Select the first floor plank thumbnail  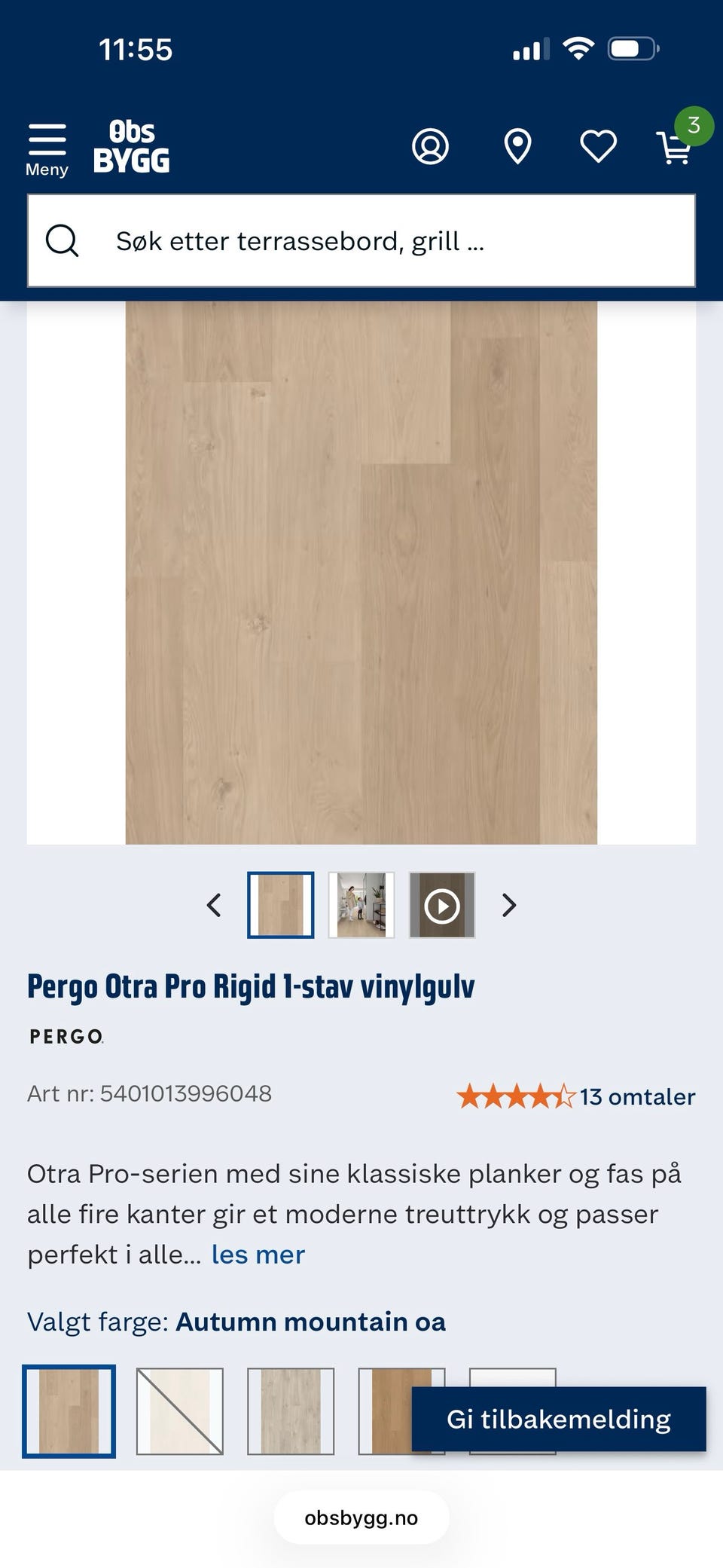pyautogui.click(x=281, y=905)
